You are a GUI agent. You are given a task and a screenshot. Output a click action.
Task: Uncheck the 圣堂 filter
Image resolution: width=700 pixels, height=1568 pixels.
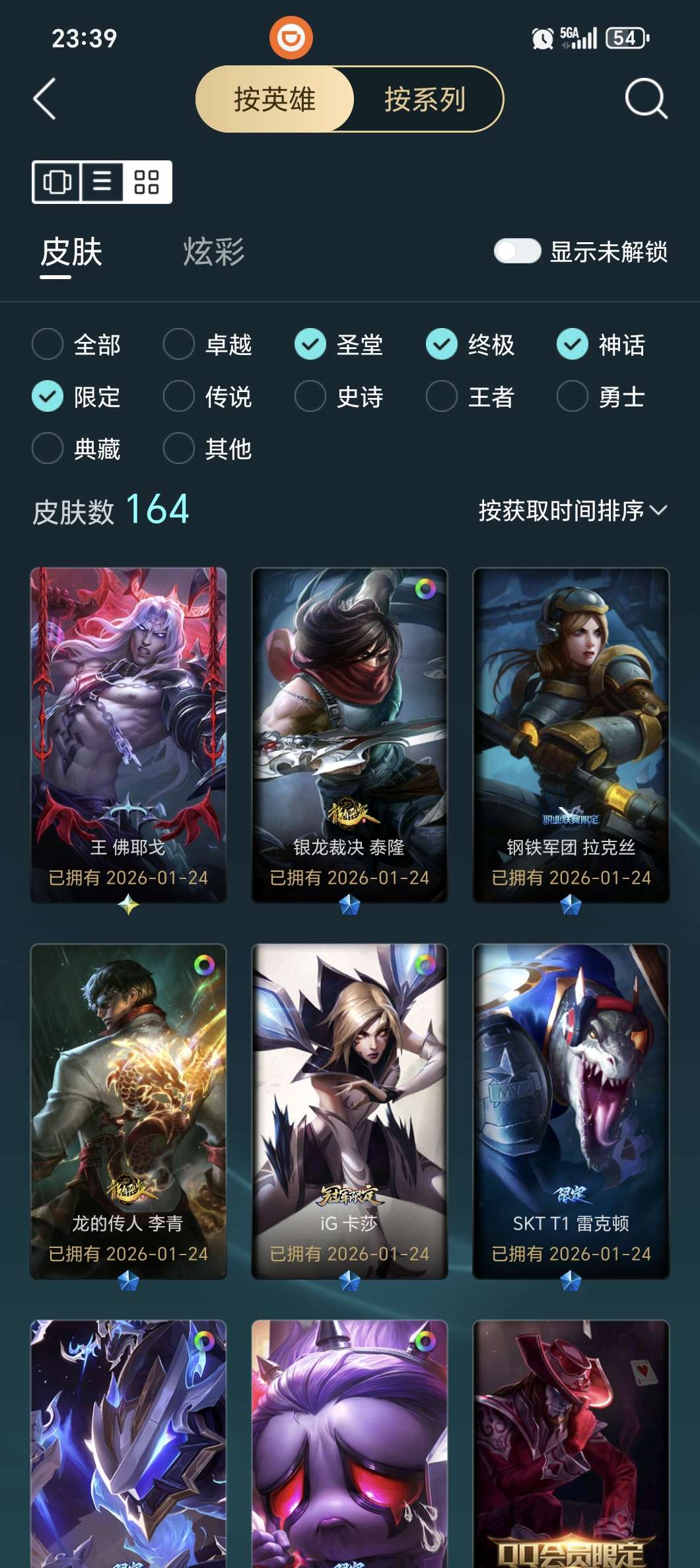(310, 344)
